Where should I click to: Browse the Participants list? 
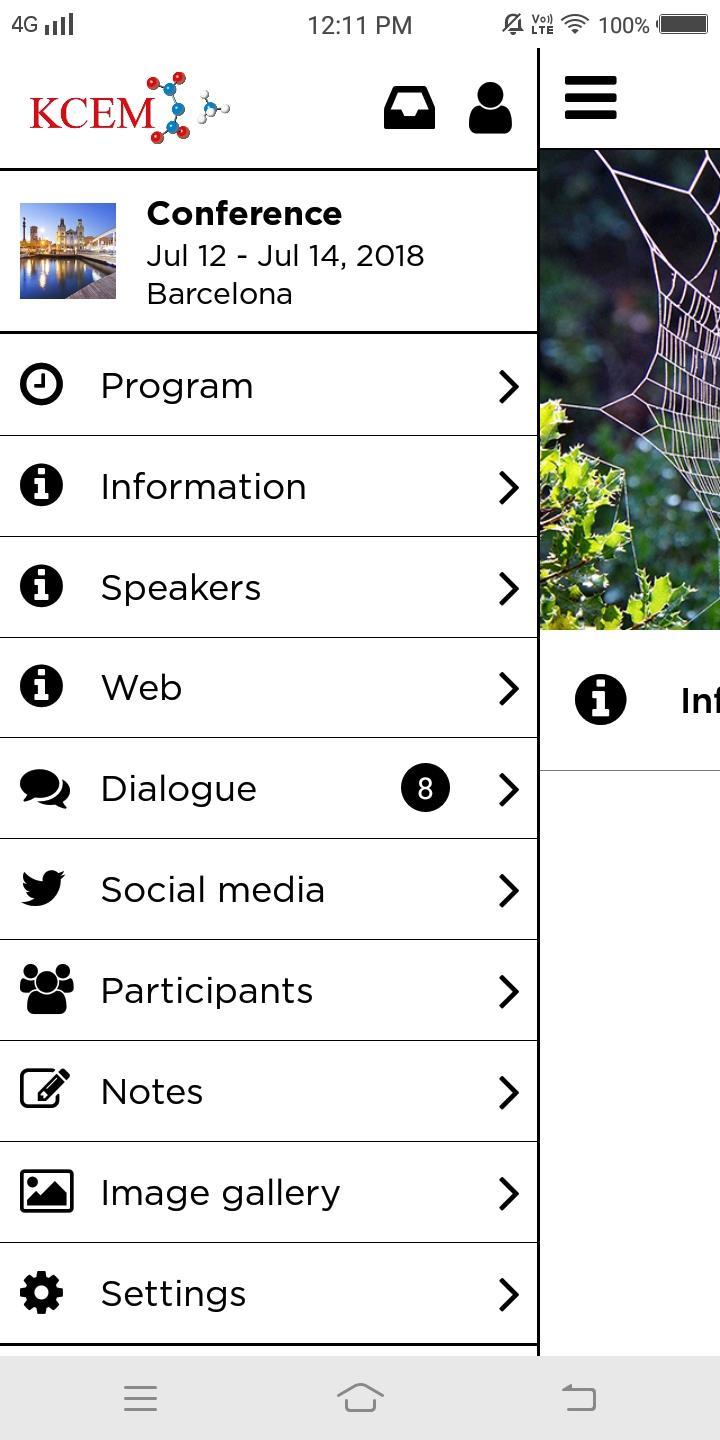click(x=268, y=991)
